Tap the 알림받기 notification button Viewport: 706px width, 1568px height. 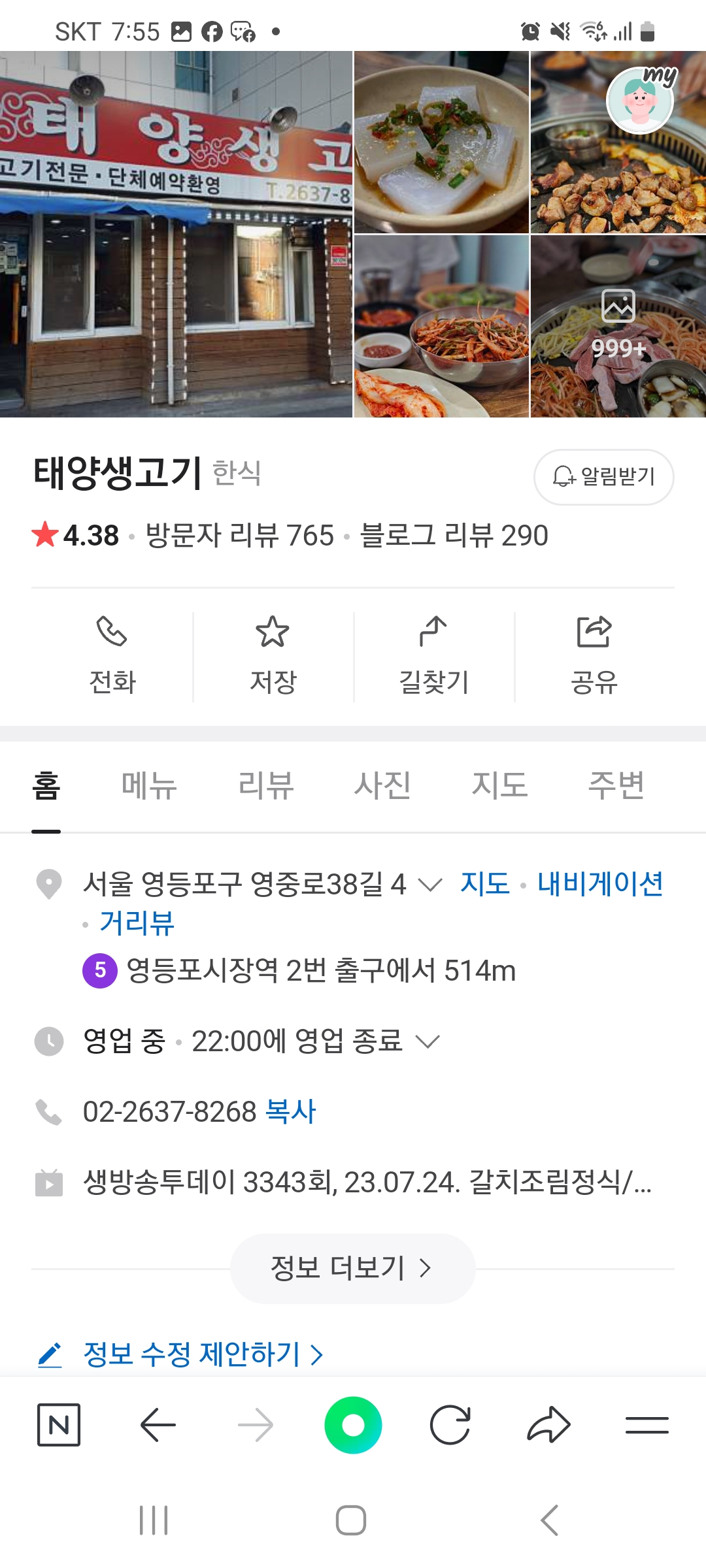(603, 477)
